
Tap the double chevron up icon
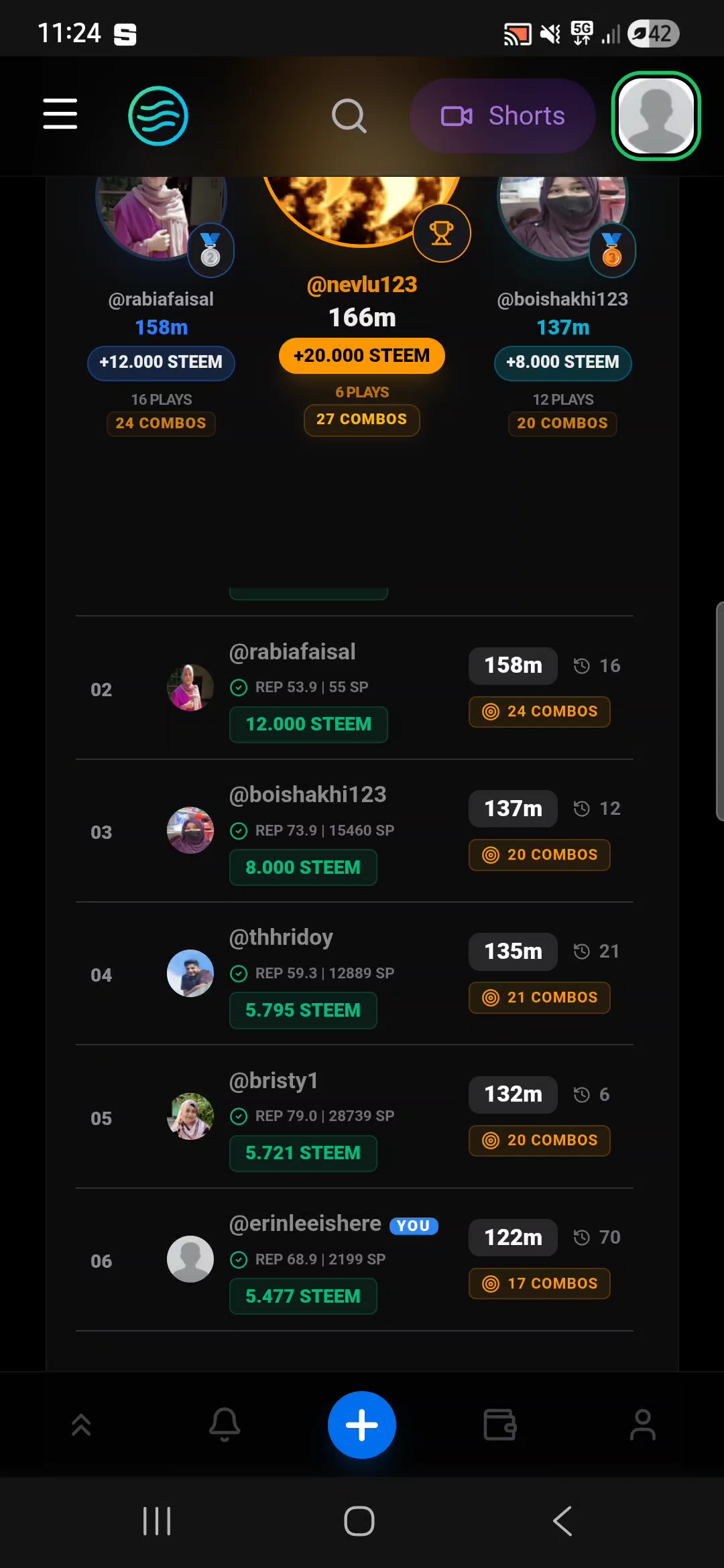(x=81, y=1425)
